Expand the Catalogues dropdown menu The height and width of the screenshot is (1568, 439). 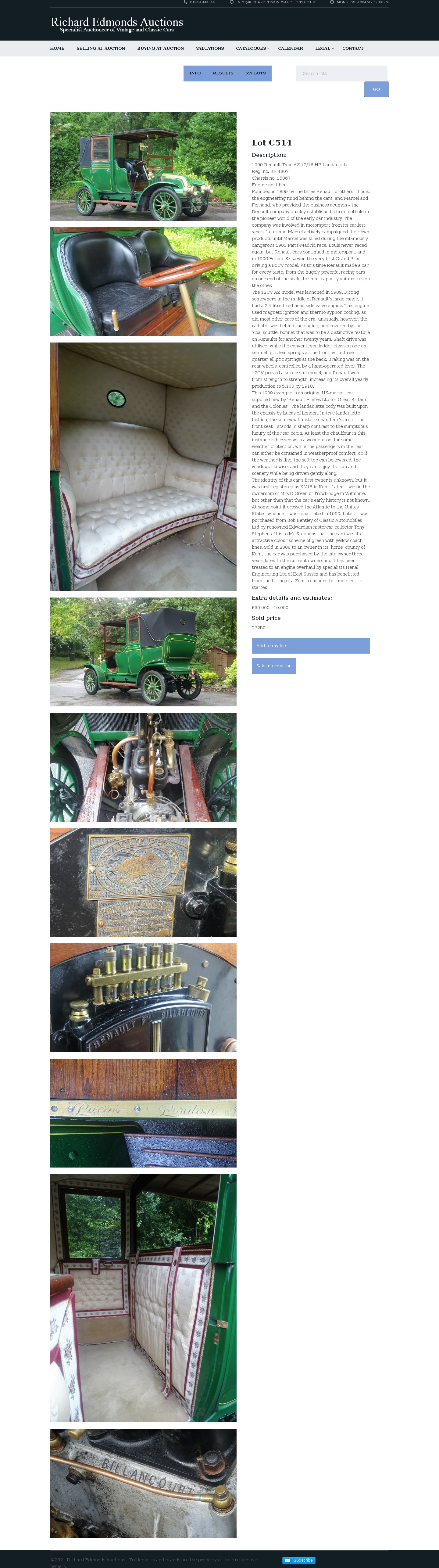pos(252,48)
